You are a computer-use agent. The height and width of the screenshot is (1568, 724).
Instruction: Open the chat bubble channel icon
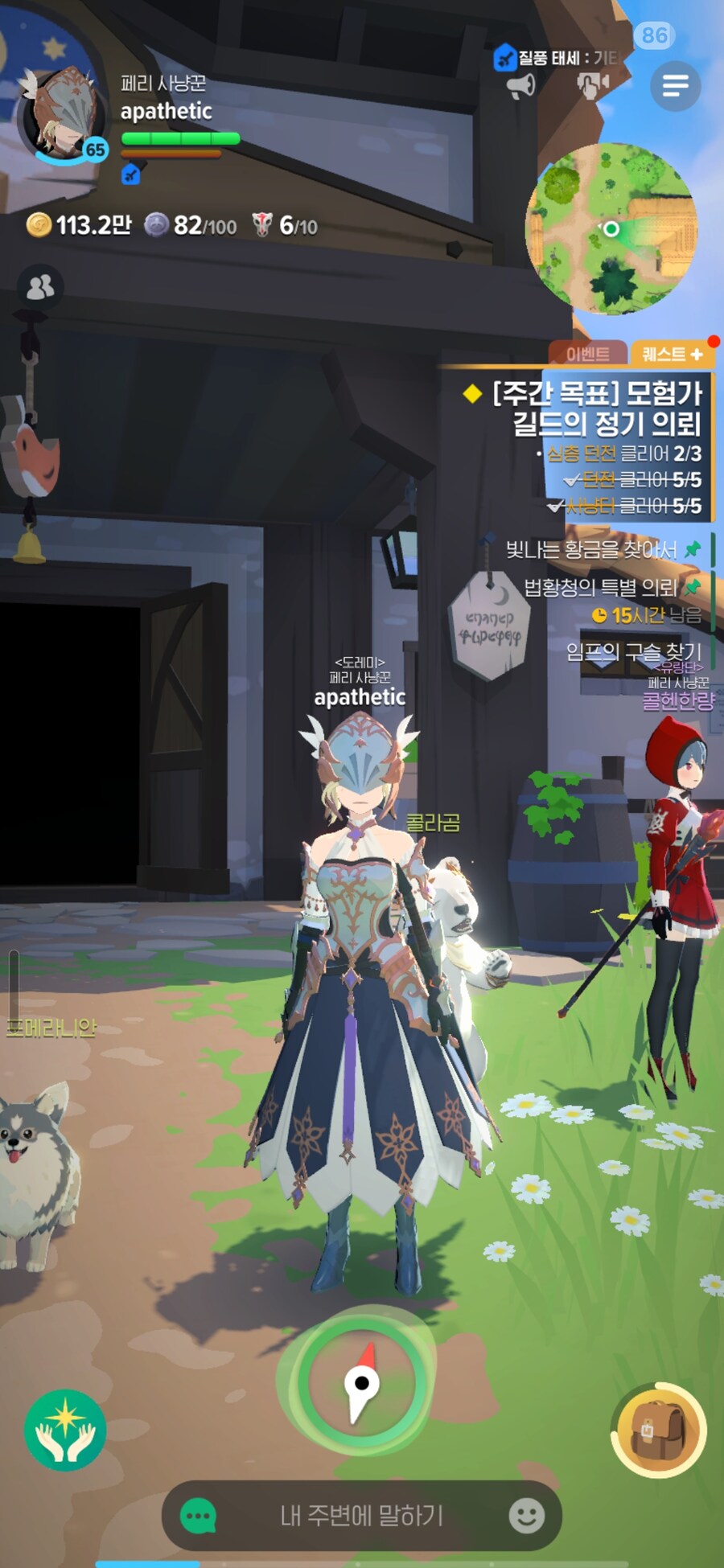198,1516
